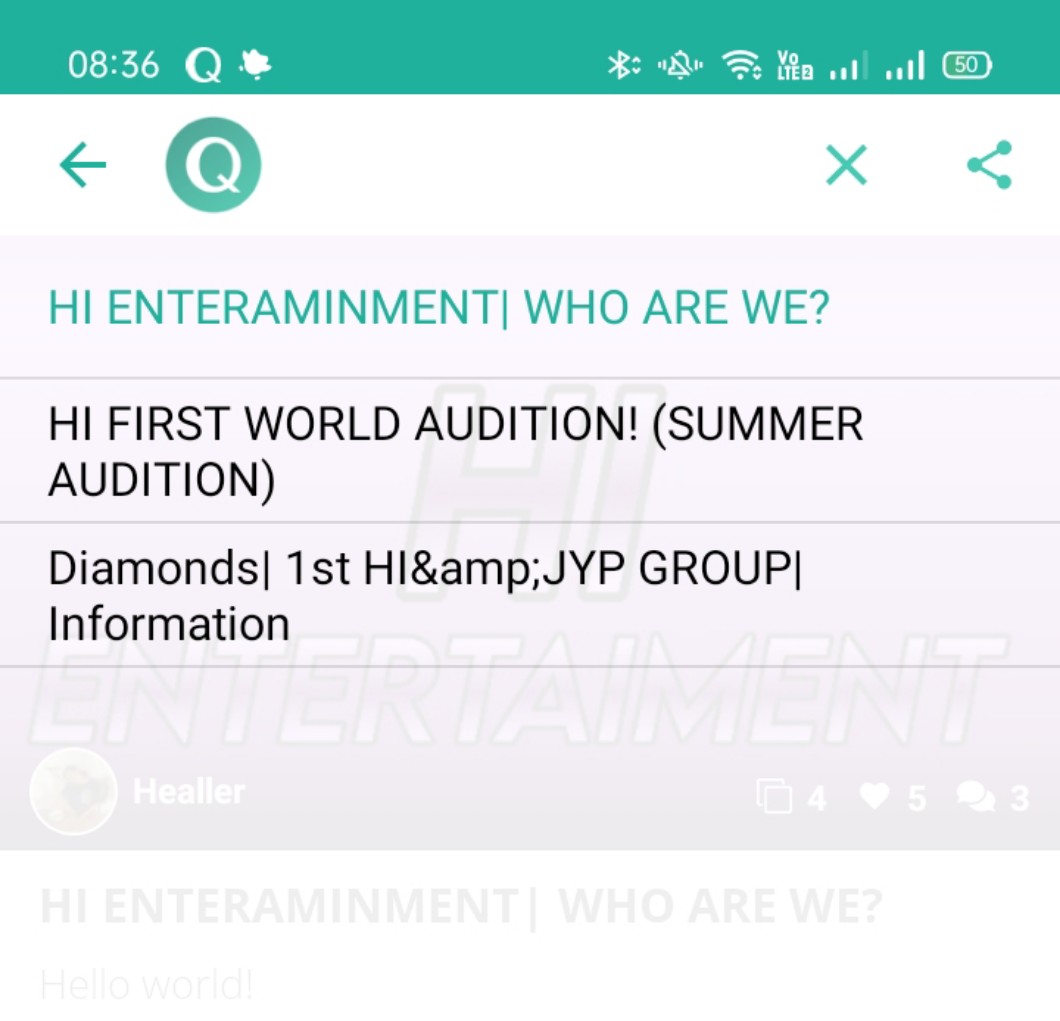Open HI ENTERAMINMENT| WHO ARE WE? page
This screenshot has height=1021, width=1060.
tap(439, 308)
